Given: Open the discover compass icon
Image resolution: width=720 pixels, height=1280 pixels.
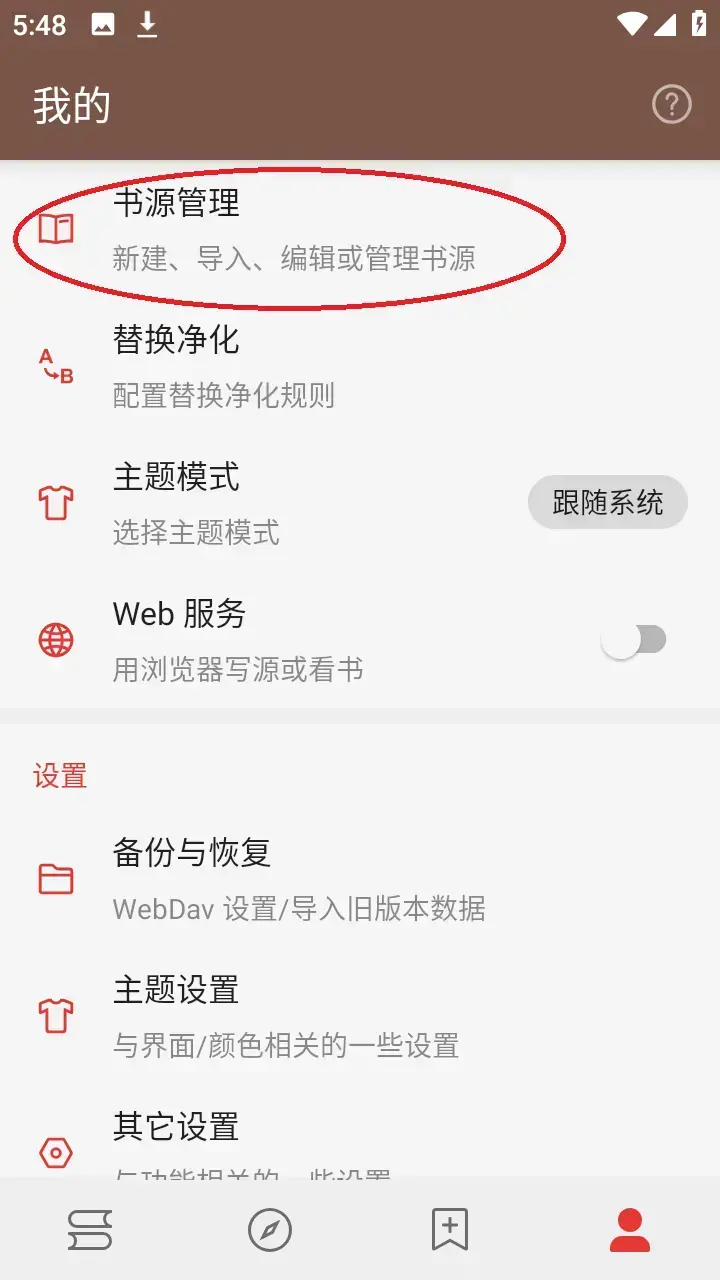Looking at the screenshot, I should pos(270,1230).
